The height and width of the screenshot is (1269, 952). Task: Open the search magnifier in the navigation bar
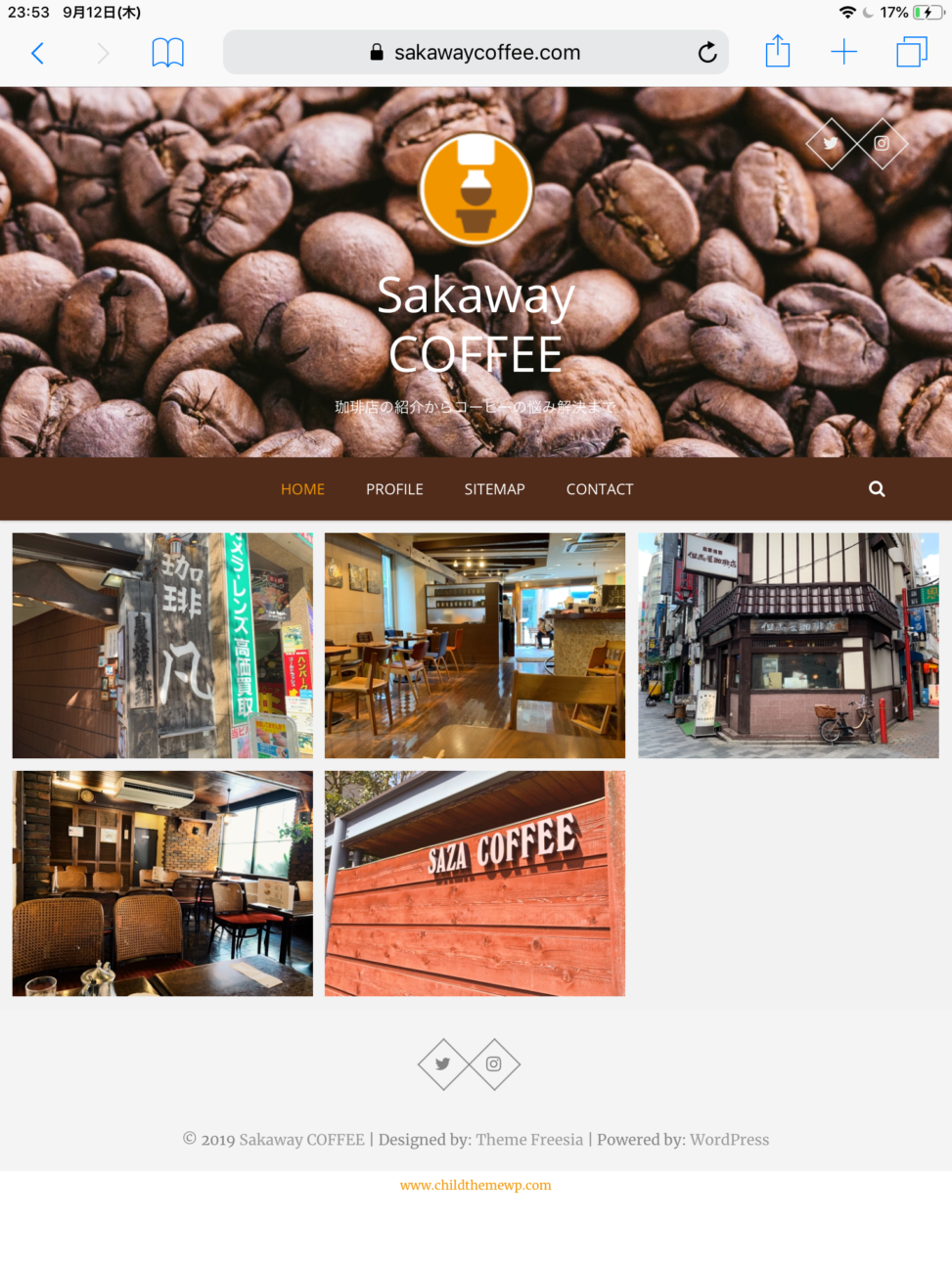(x=876, y=488)
